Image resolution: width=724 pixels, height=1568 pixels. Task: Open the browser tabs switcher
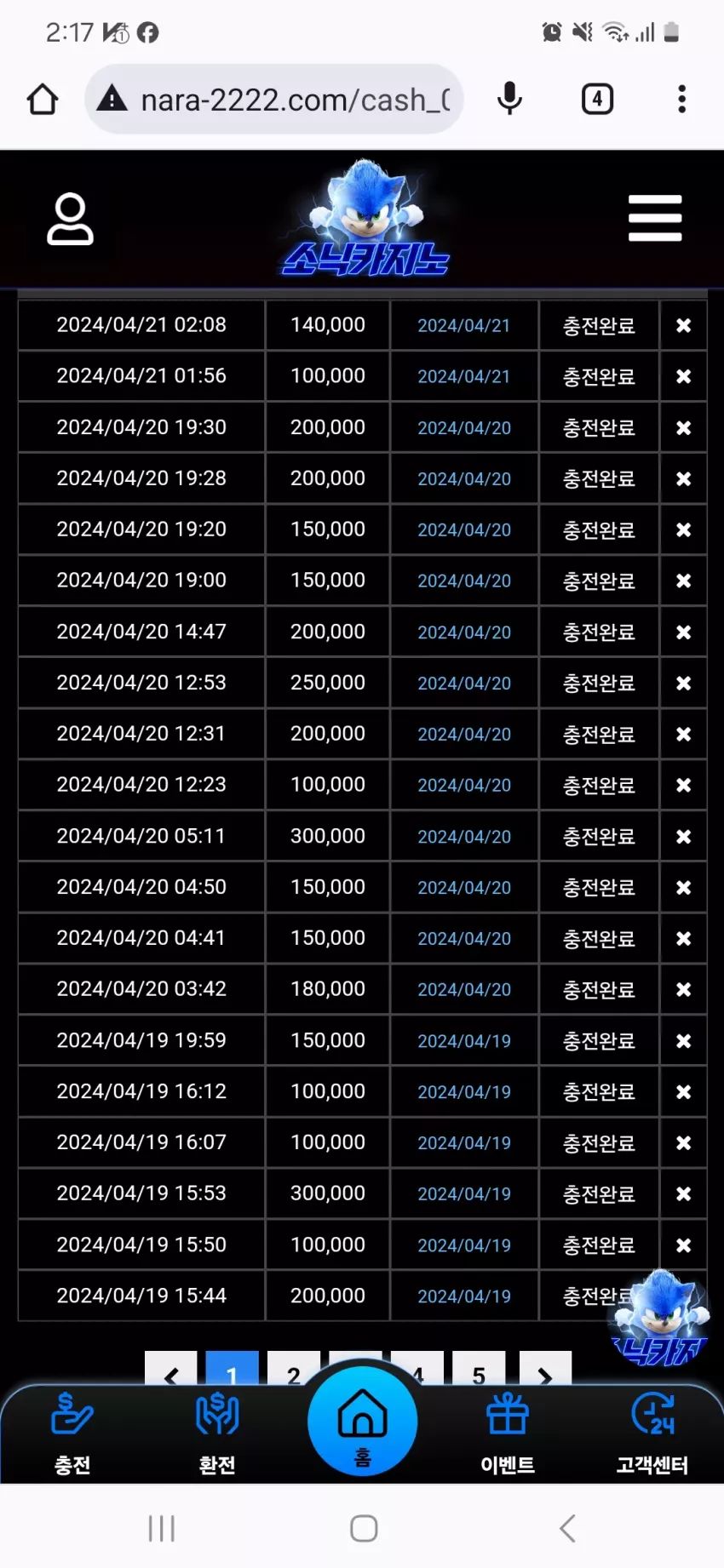coord(597,100)
